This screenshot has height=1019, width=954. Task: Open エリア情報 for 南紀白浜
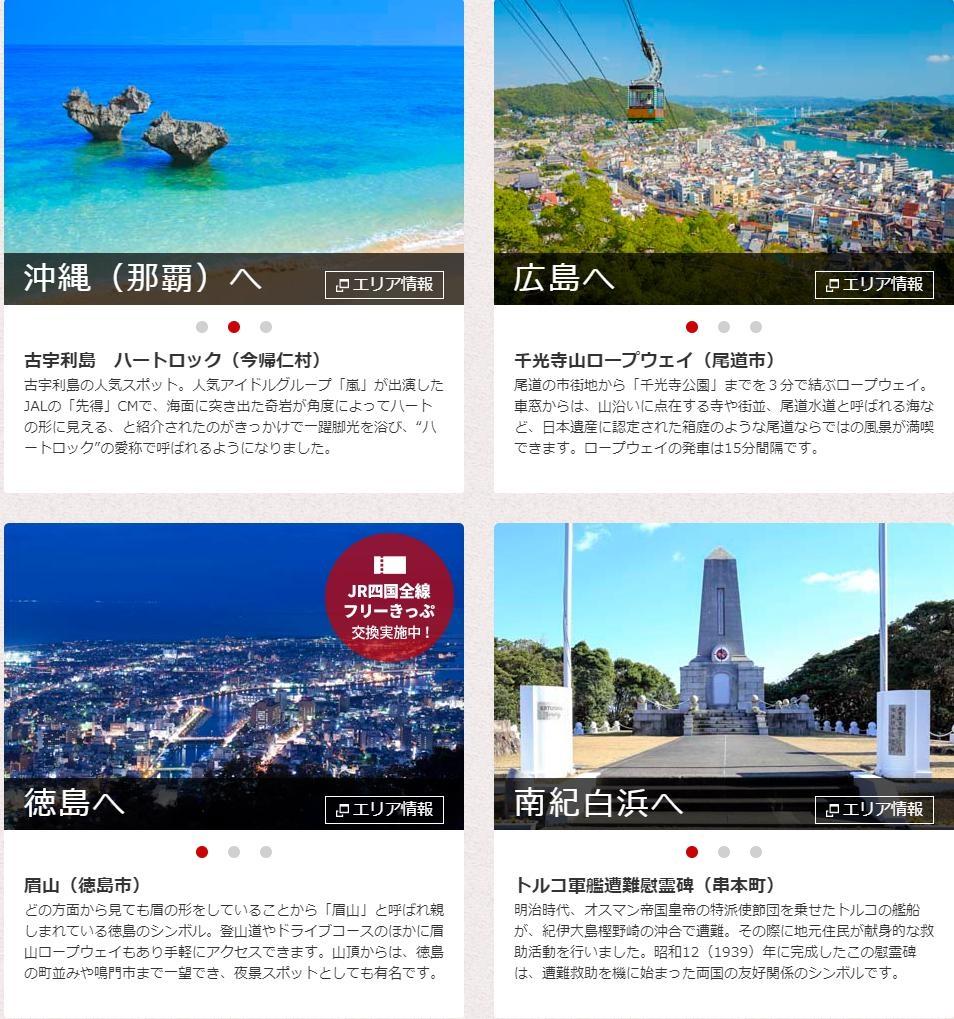coord(874,810)
